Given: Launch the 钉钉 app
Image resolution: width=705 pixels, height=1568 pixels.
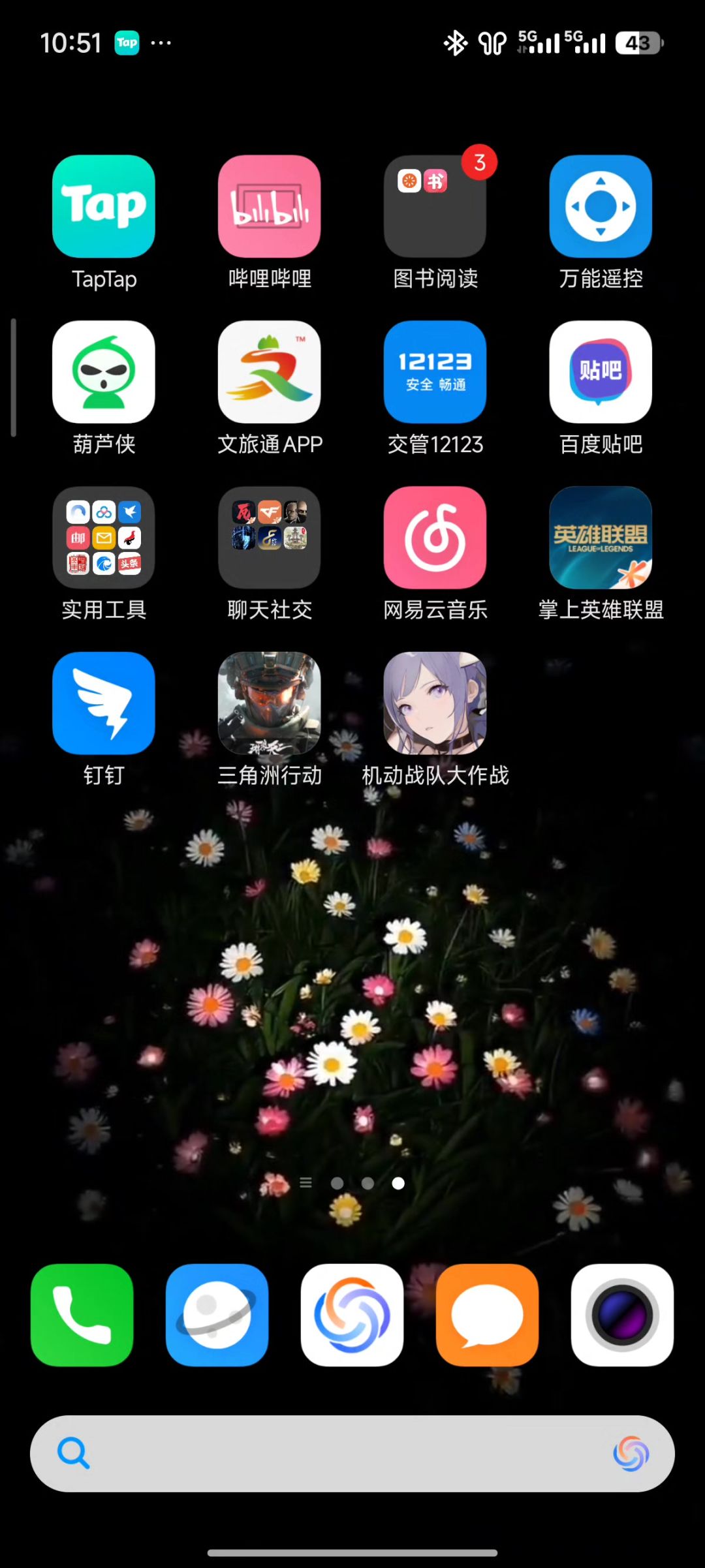Looking at the screenshot, I should point(104,703).
